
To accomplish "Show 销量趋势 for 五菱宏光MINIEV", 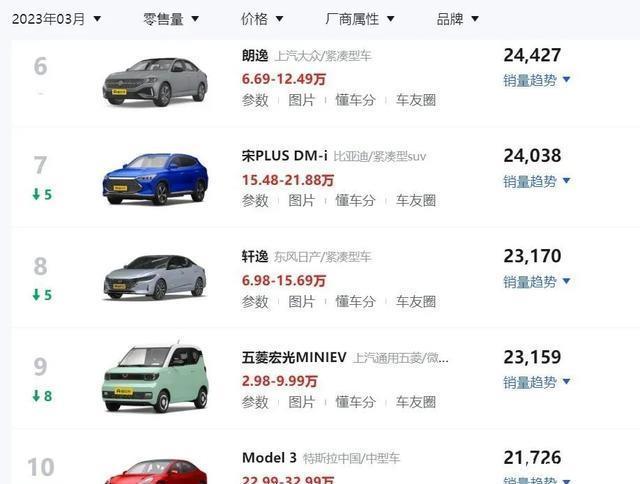I will click(537, 382).
